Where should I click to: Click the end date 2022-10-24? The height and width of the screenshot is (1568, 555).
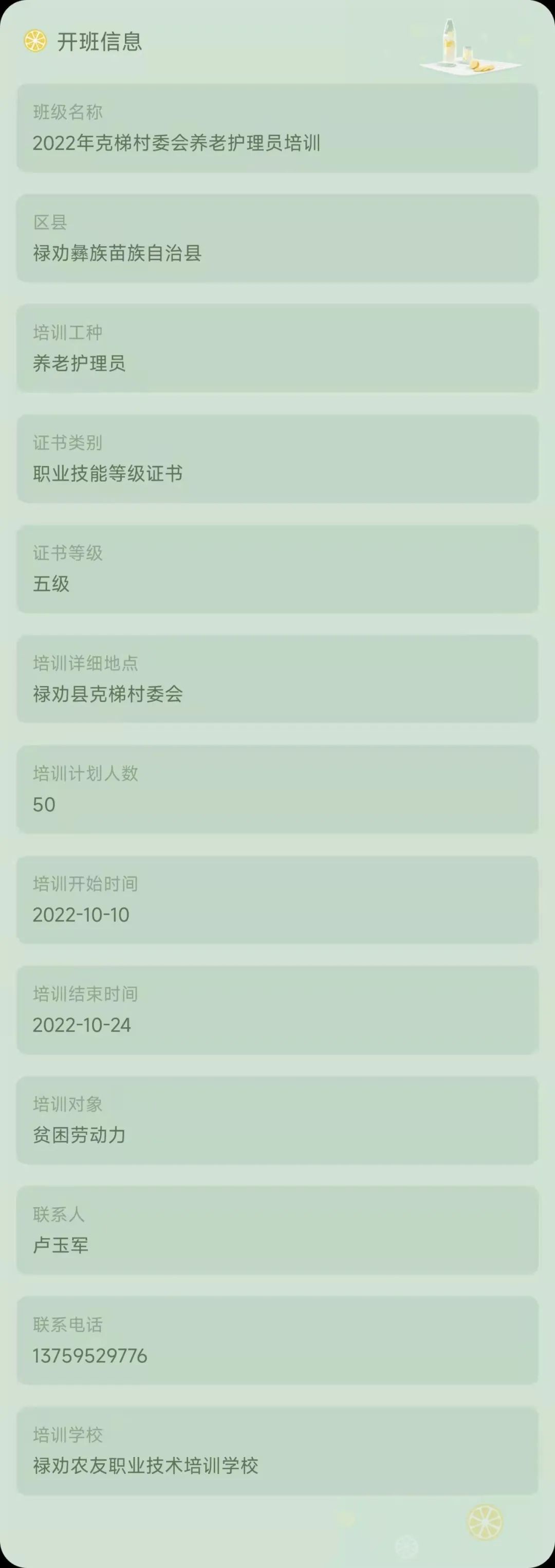pos(82,1026)
